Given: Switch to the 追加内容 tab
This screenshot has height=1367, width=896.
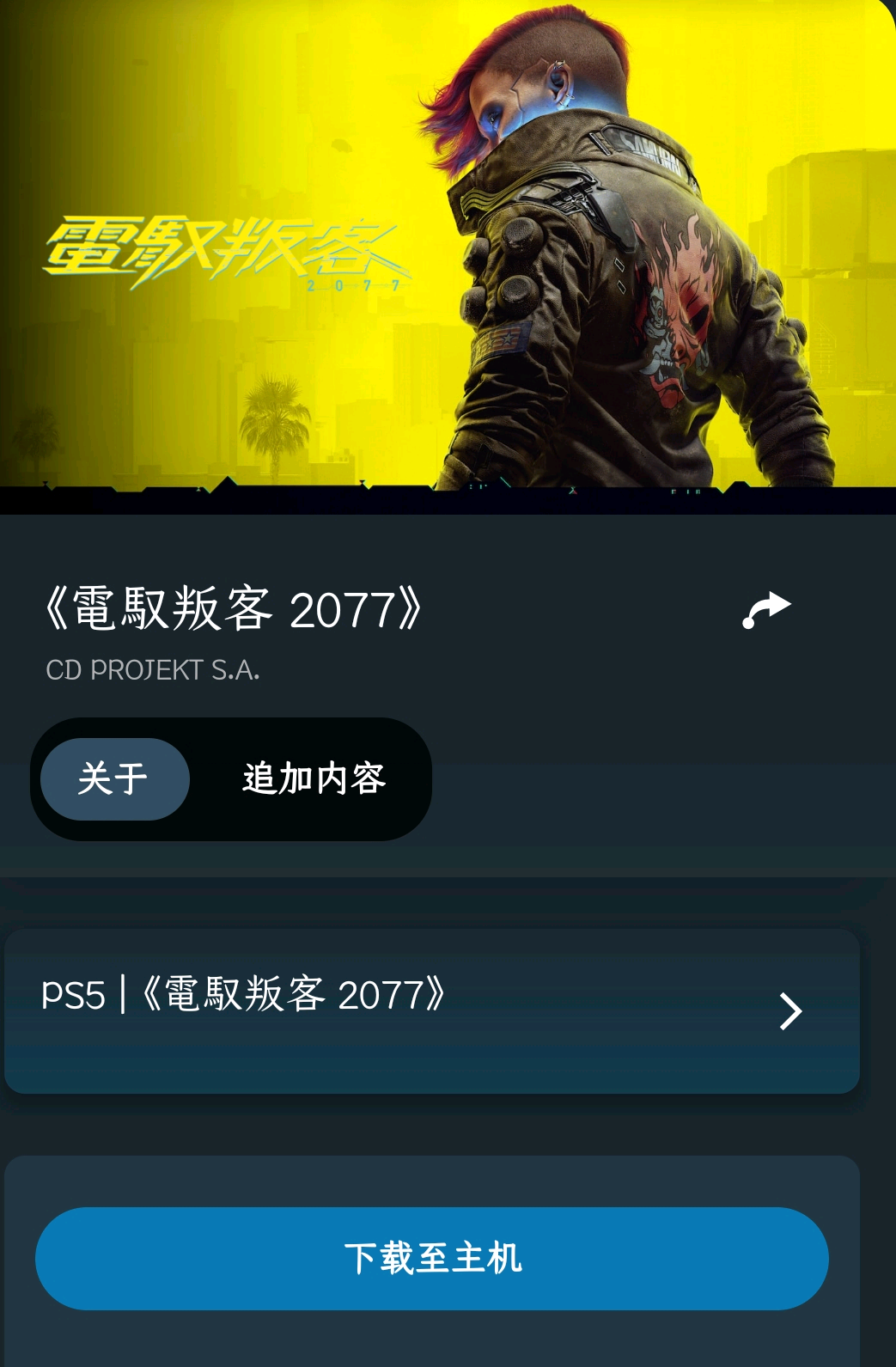Looking at the screenshot, I should (x=314, y=778).
